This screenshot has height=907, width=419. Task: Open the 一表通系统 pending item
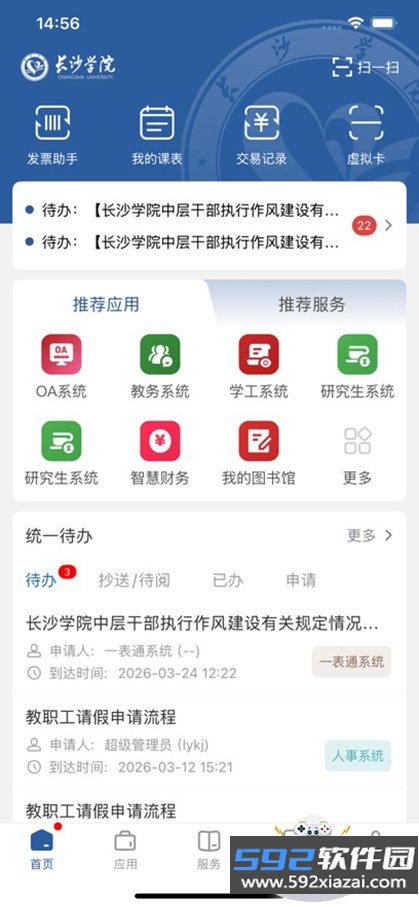coord(209,647)
